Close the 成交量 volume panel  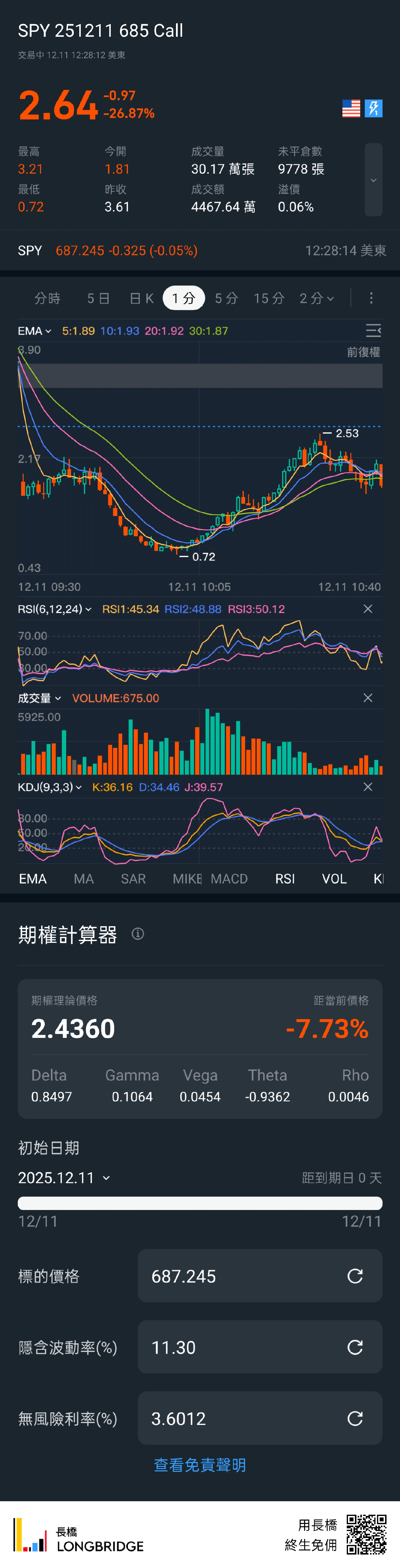[368, 698]
